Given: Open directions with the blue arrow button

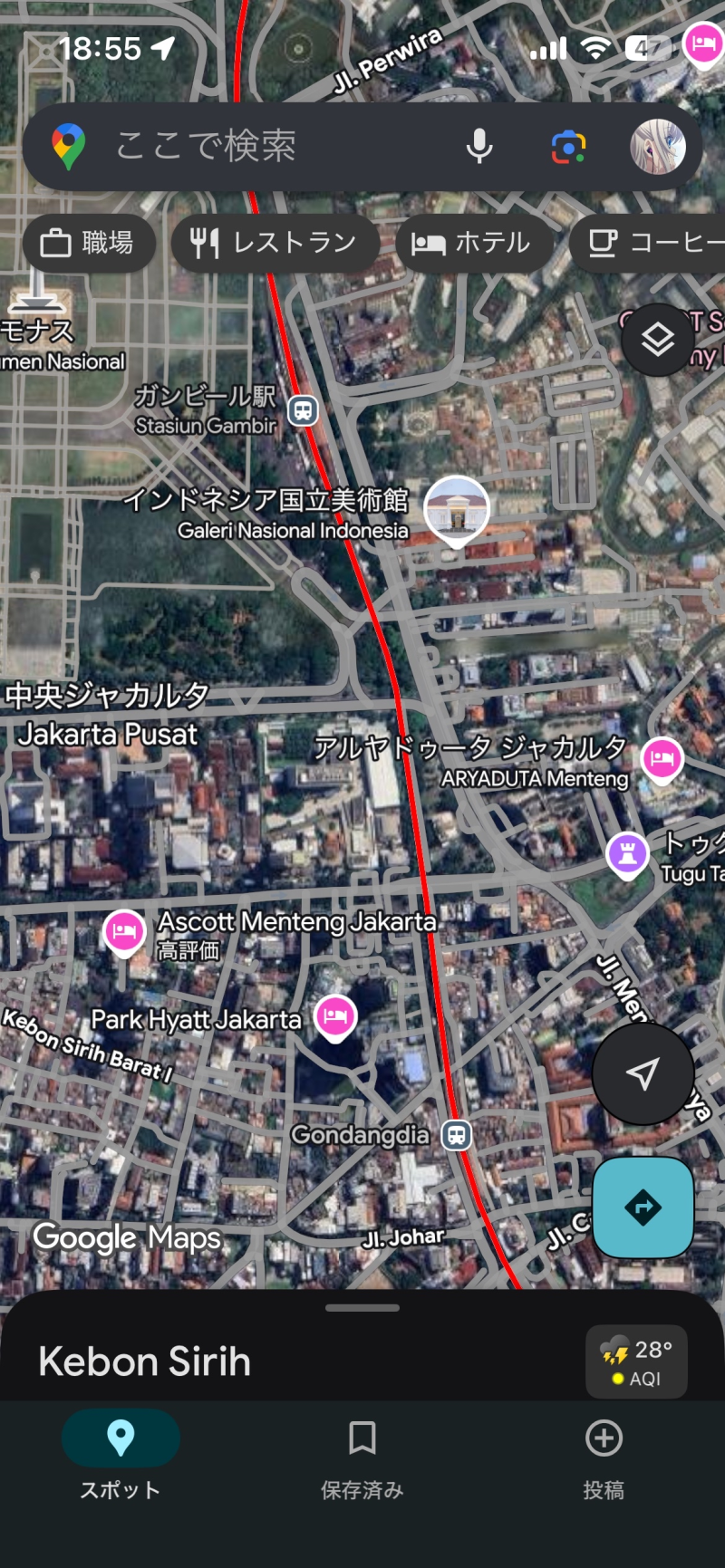Looking at the screenshot, I should point(643,1207).
